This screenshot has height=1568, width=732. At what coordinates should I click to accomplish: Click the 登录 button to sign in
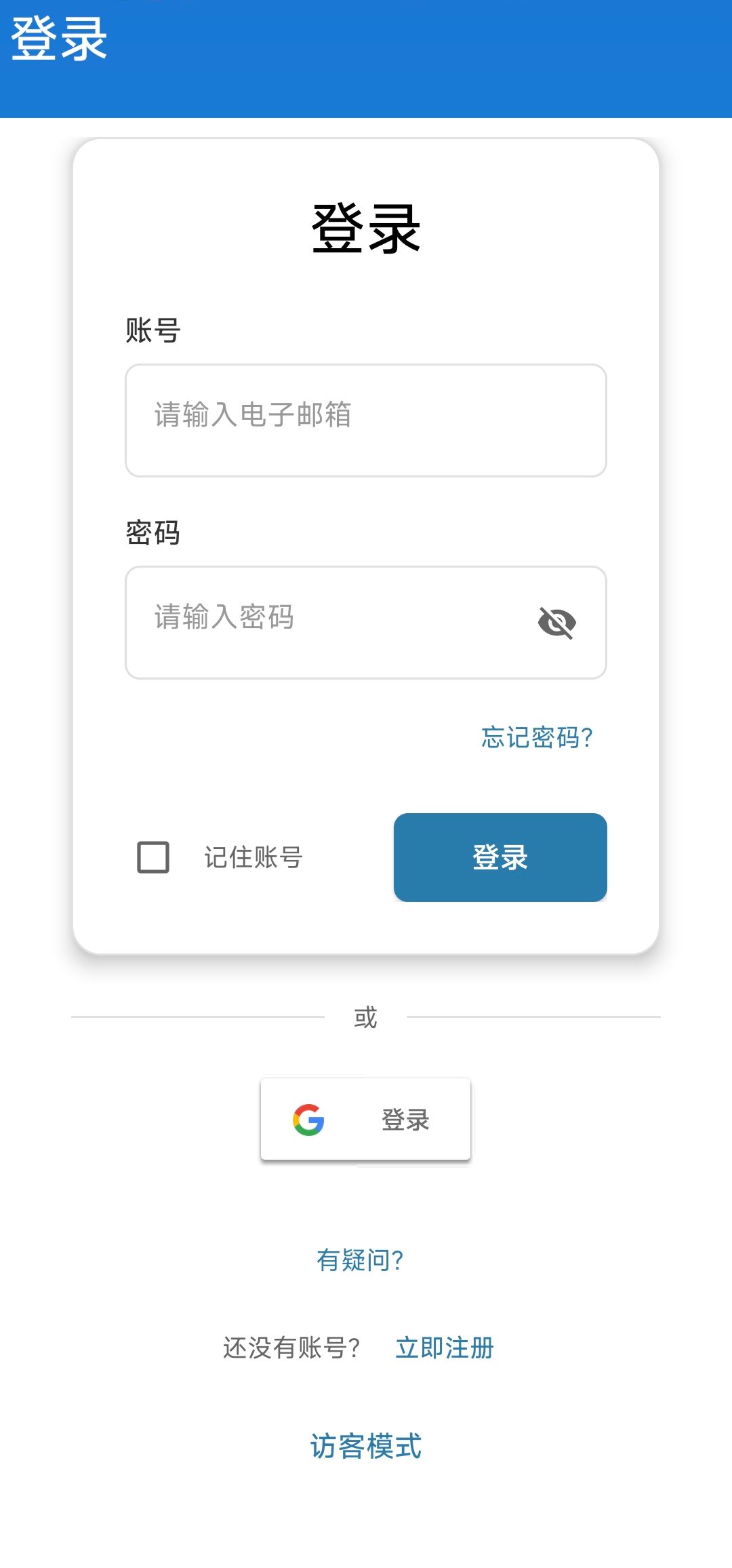pyautogui.click(x=500, y=858)
